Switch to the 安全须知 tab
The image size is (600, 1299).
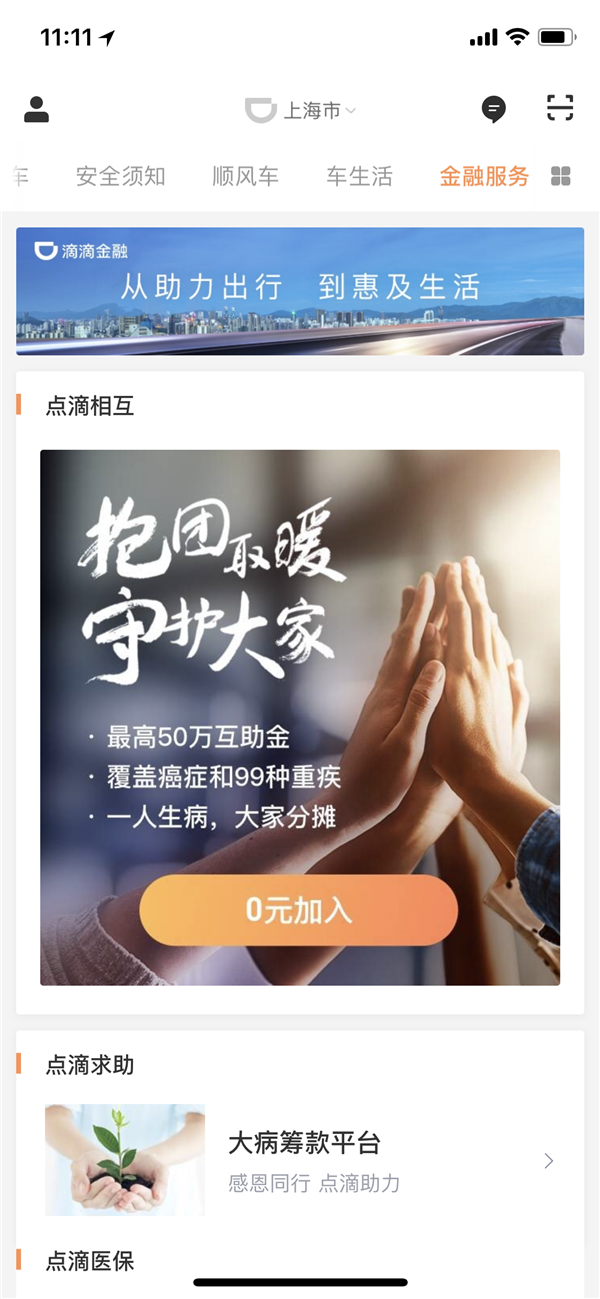click(x=120, y=177)
